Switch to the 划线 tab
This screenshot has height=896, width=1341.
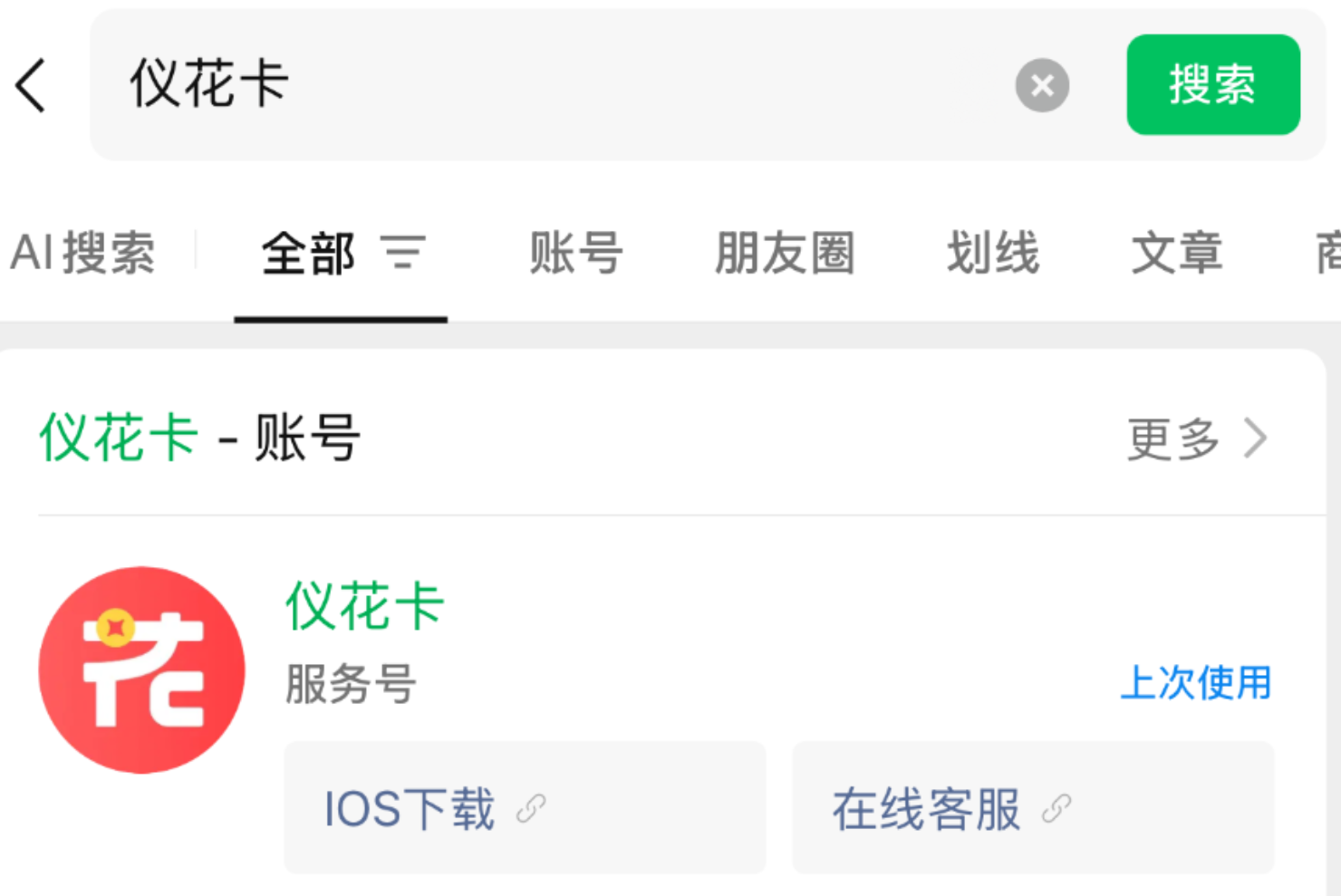[x=993, y=253]
